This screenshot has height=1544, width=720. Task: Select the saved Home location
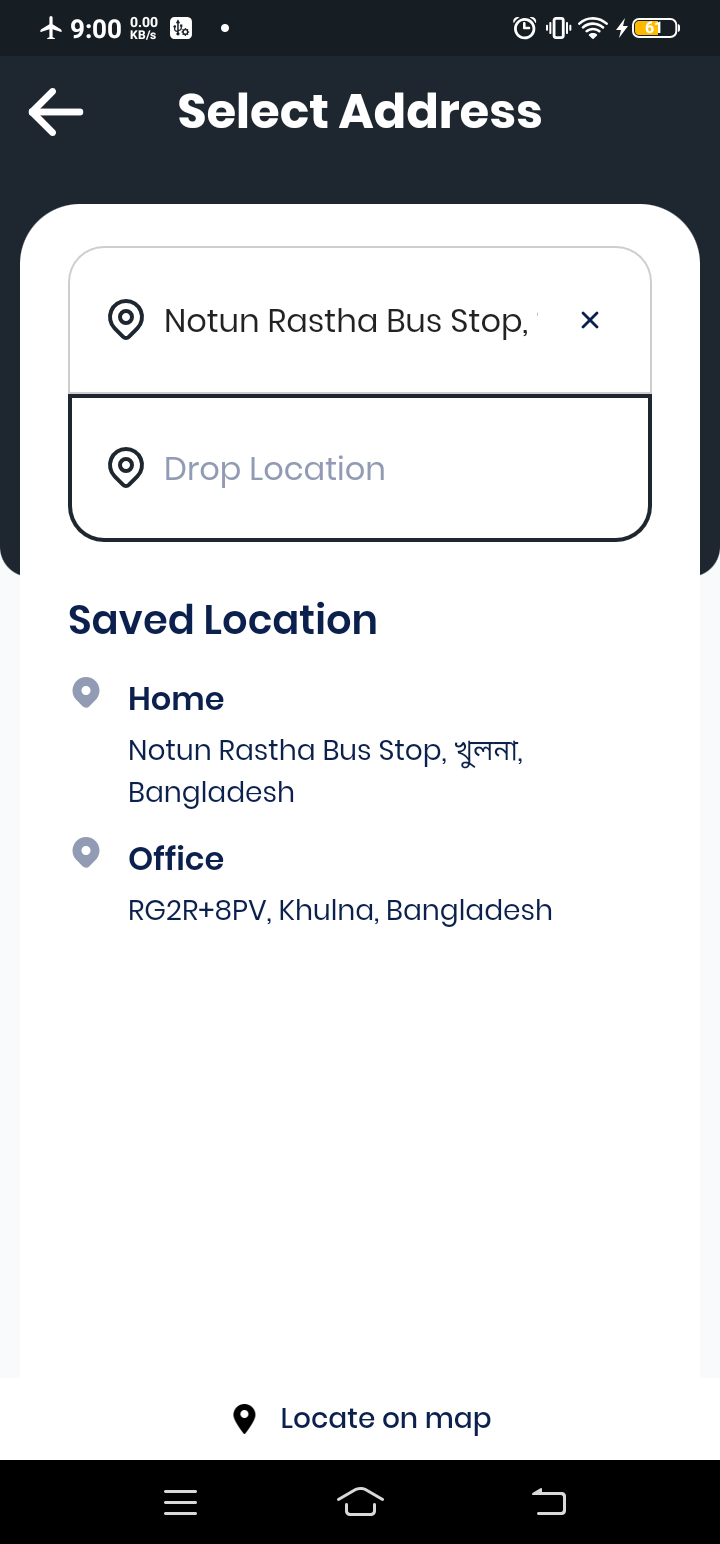(x=325, y=745)
